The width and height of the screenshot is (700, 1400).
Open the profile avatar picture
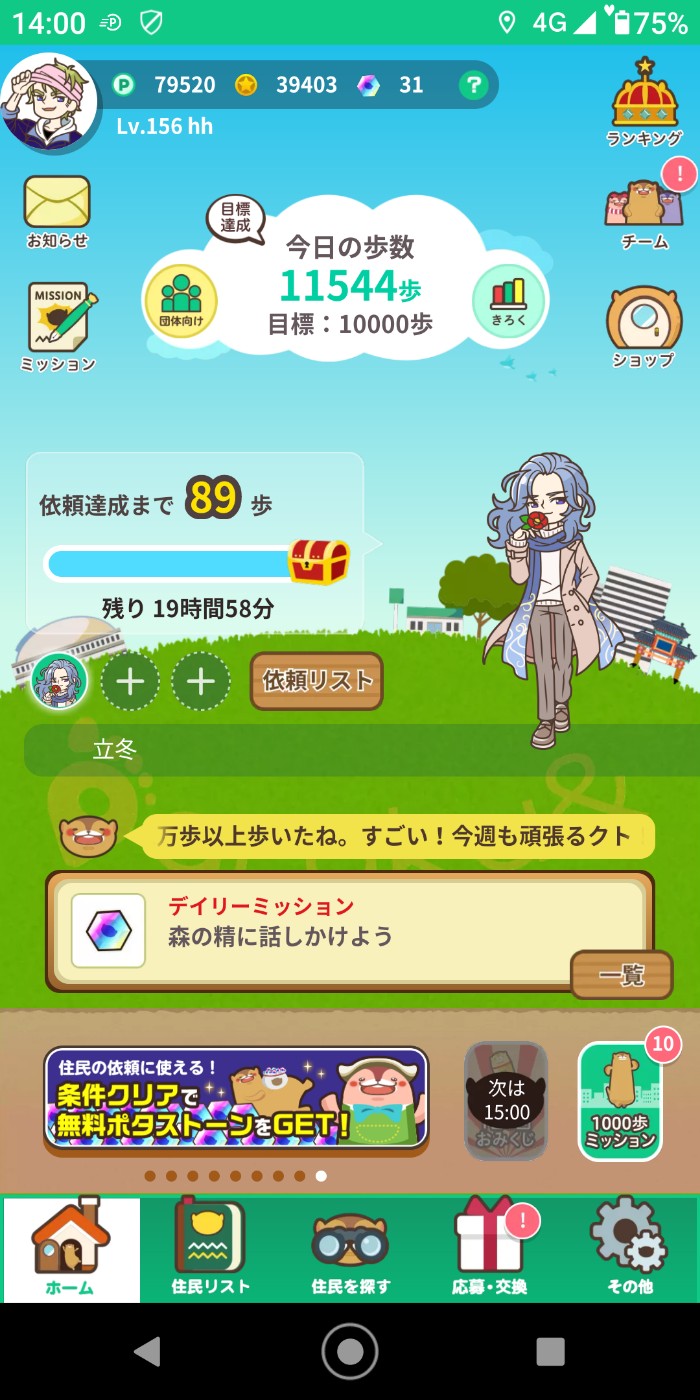(49, 102)
